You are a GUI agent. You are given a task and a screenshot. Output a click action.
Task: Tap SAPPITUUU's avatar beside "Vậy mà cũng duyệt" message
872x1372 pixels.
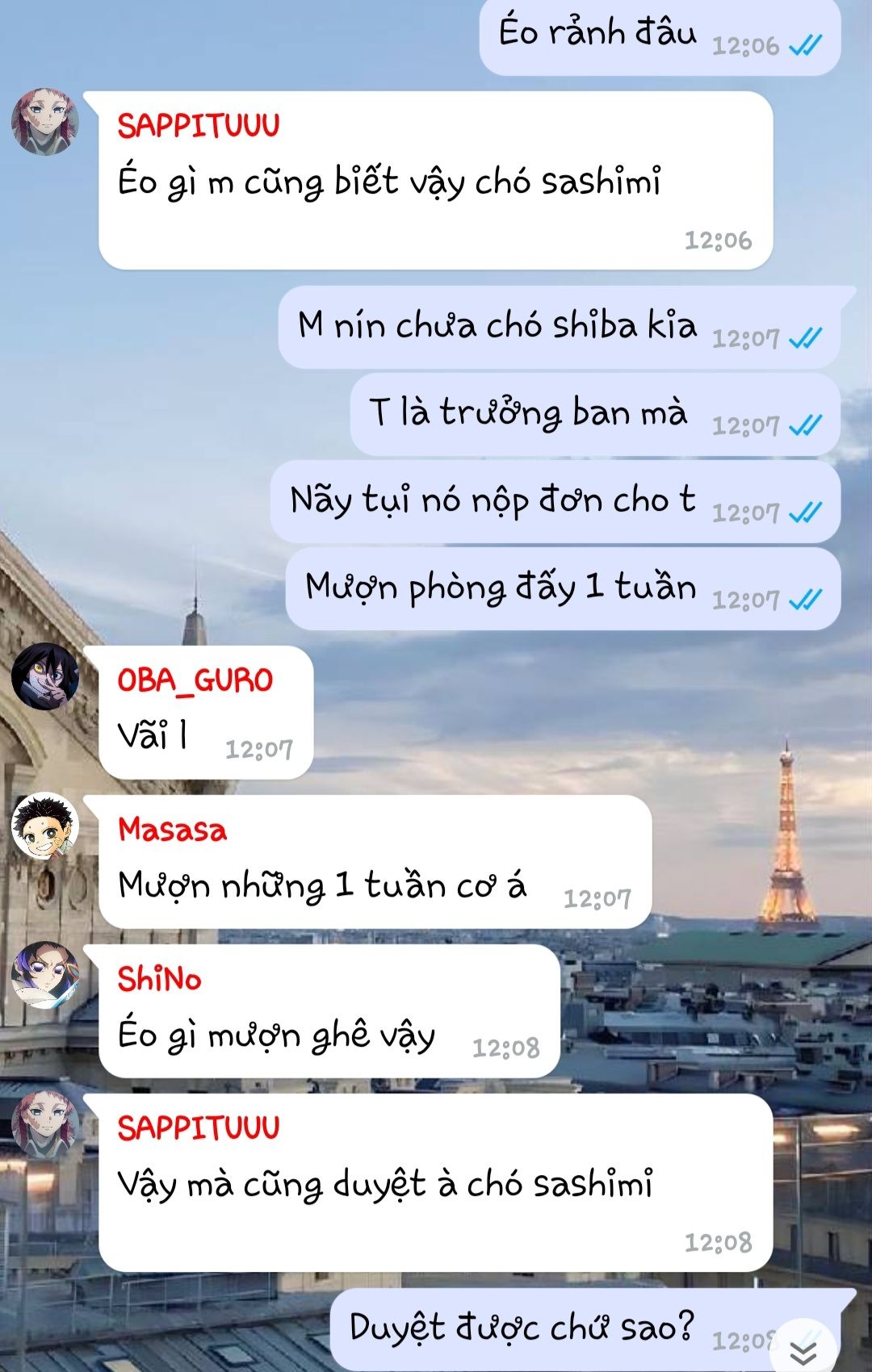(45, 1124)
